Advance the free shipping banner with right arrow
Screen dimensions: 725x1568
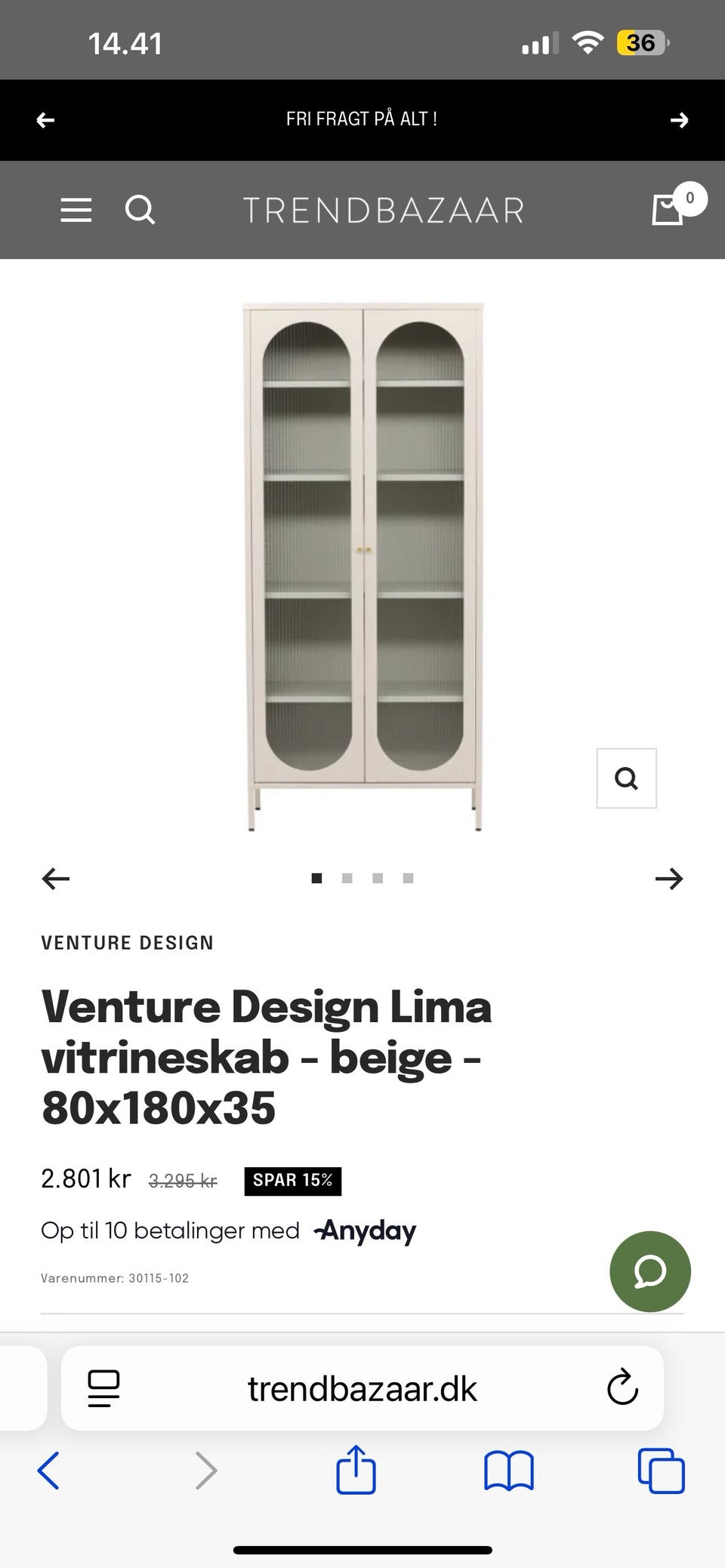point(680,119)
